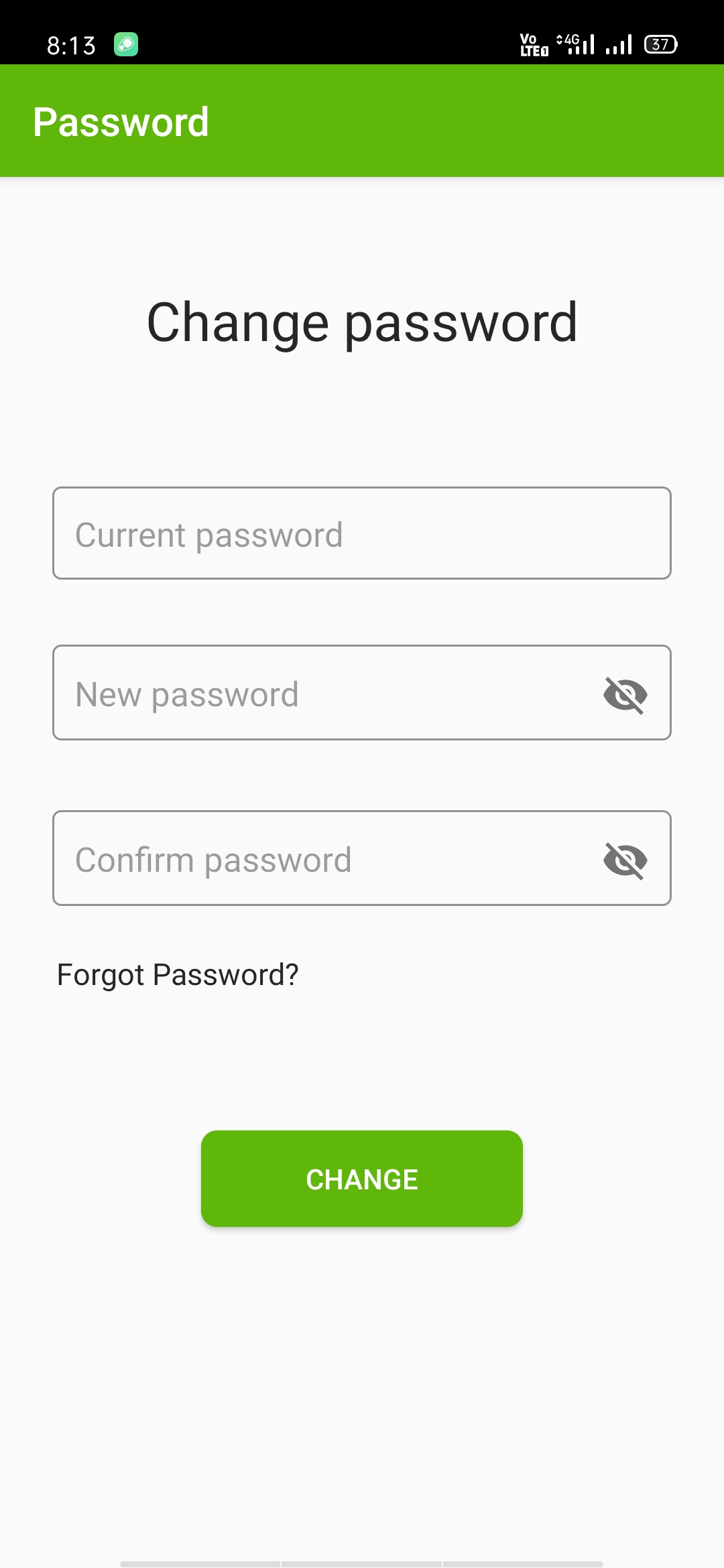Select the Confirm password text field
Image resolution: width=724 pixels, height=1568 pixels.
click(302, 858)
